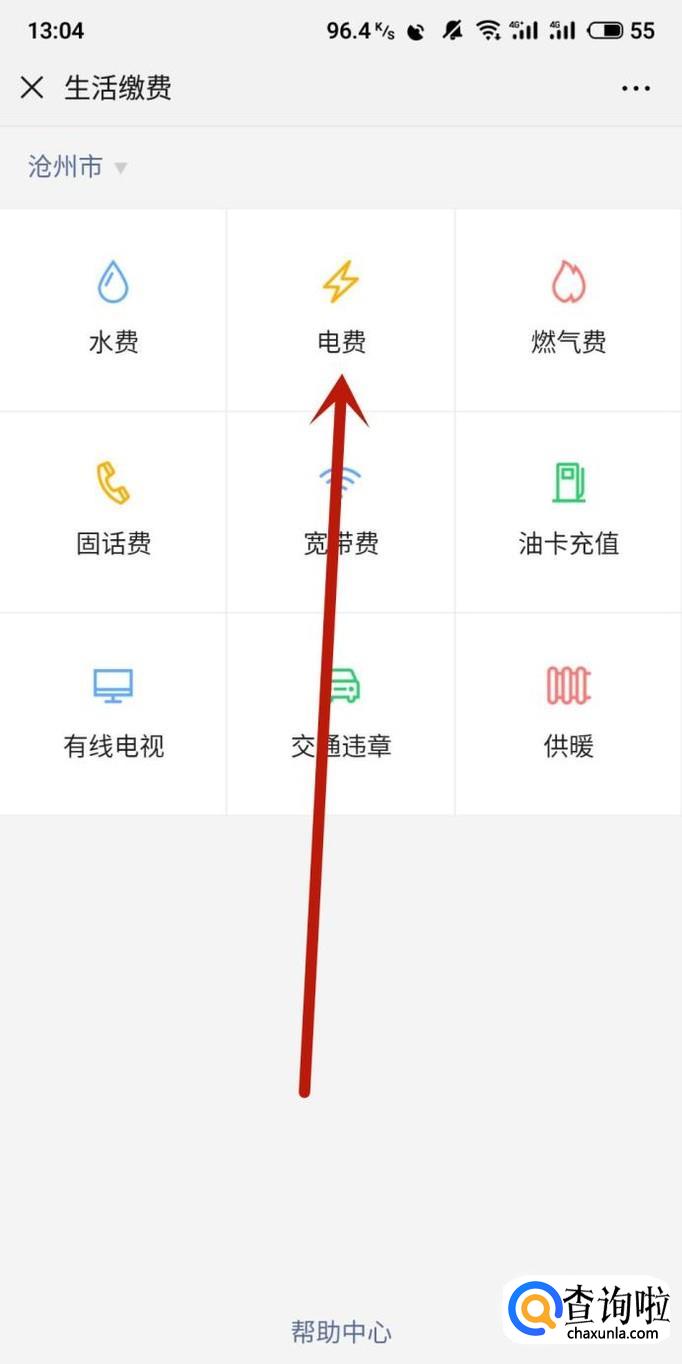The width and height of the screenshot is (682, 1364).
Task: Open 宽带费 broadband payment
Action: click(x=341, y=512)
